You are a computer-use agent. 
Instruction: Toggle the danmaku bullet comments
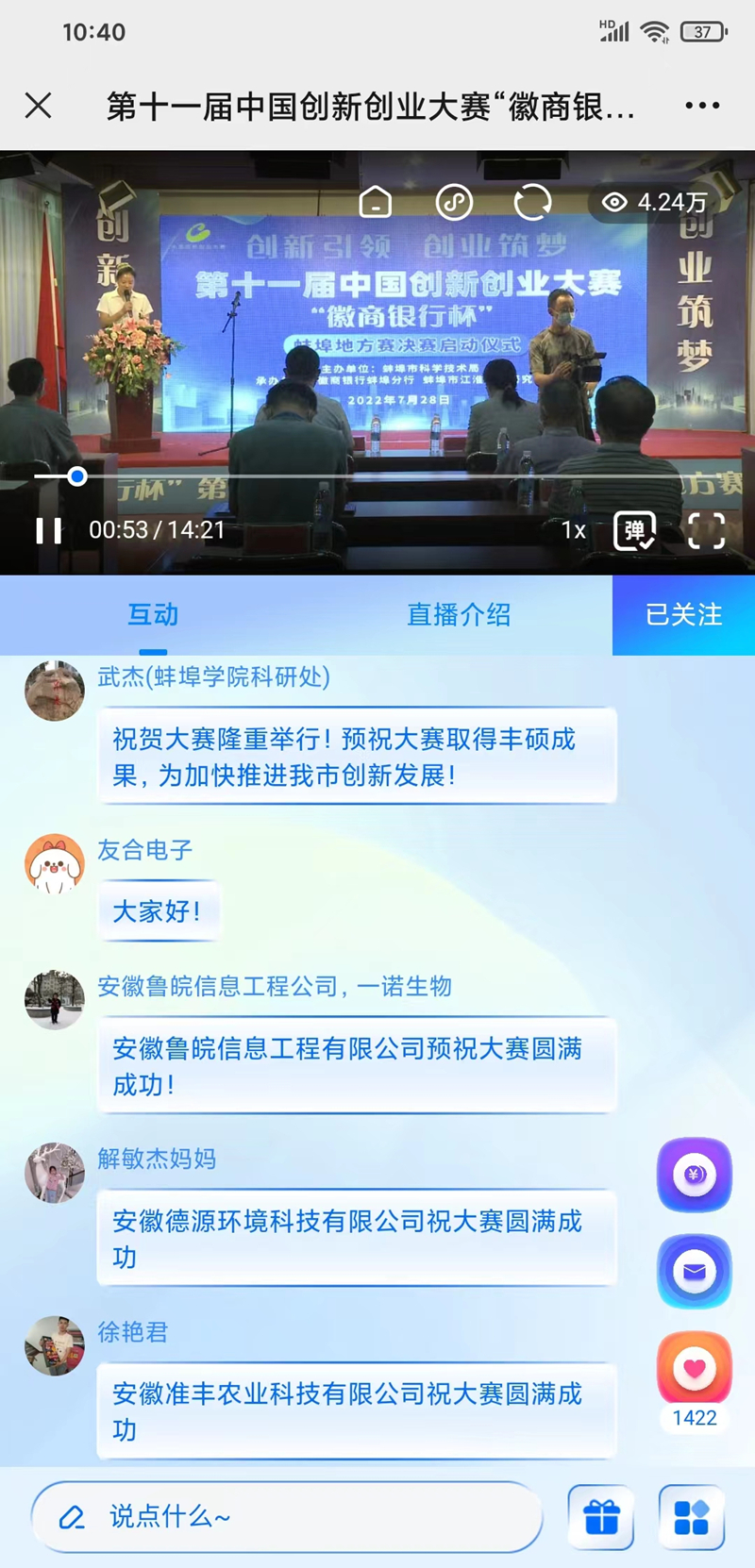click(634, 531)
